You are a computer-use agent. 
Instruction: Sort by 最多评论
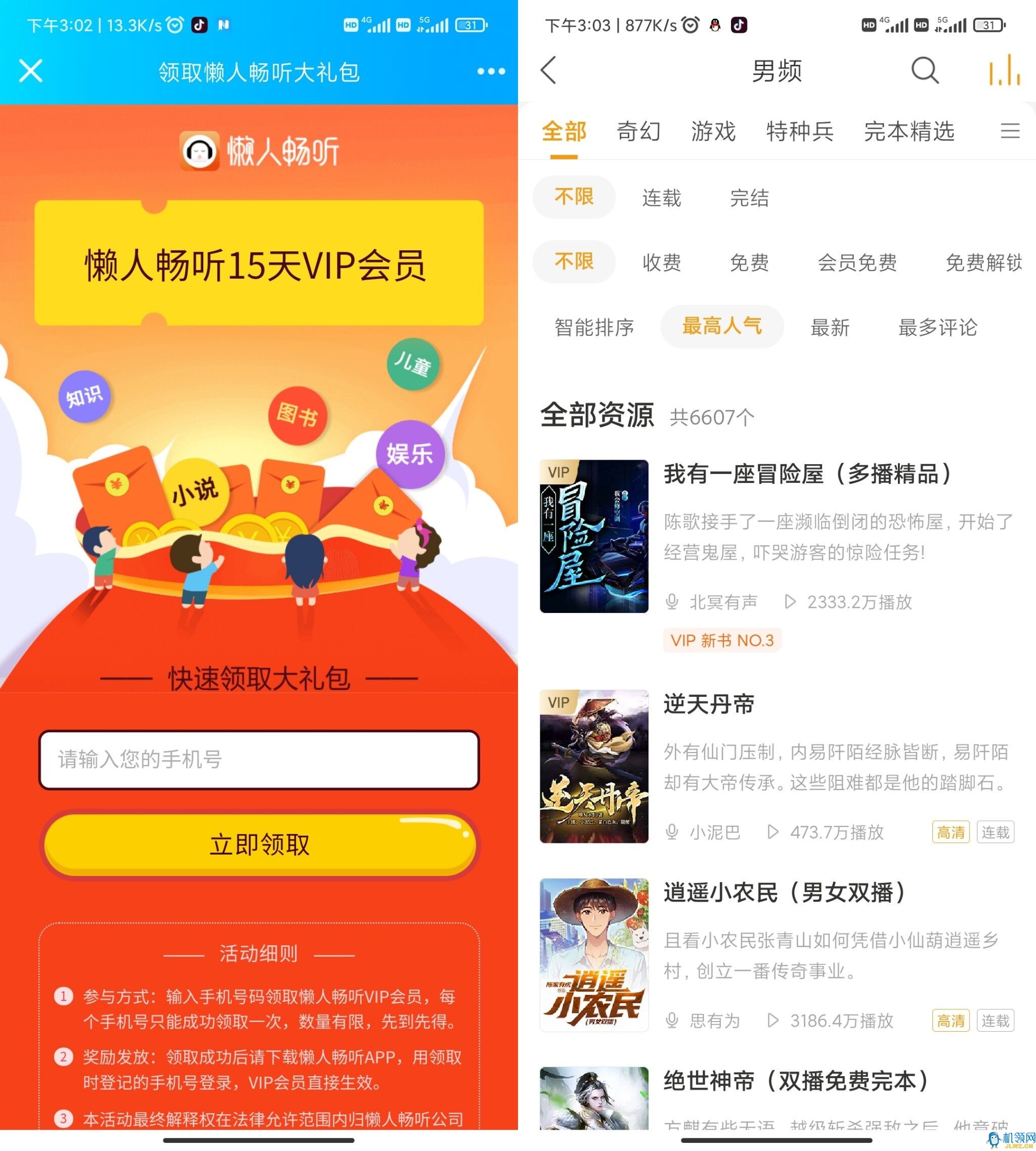[937, 327]
